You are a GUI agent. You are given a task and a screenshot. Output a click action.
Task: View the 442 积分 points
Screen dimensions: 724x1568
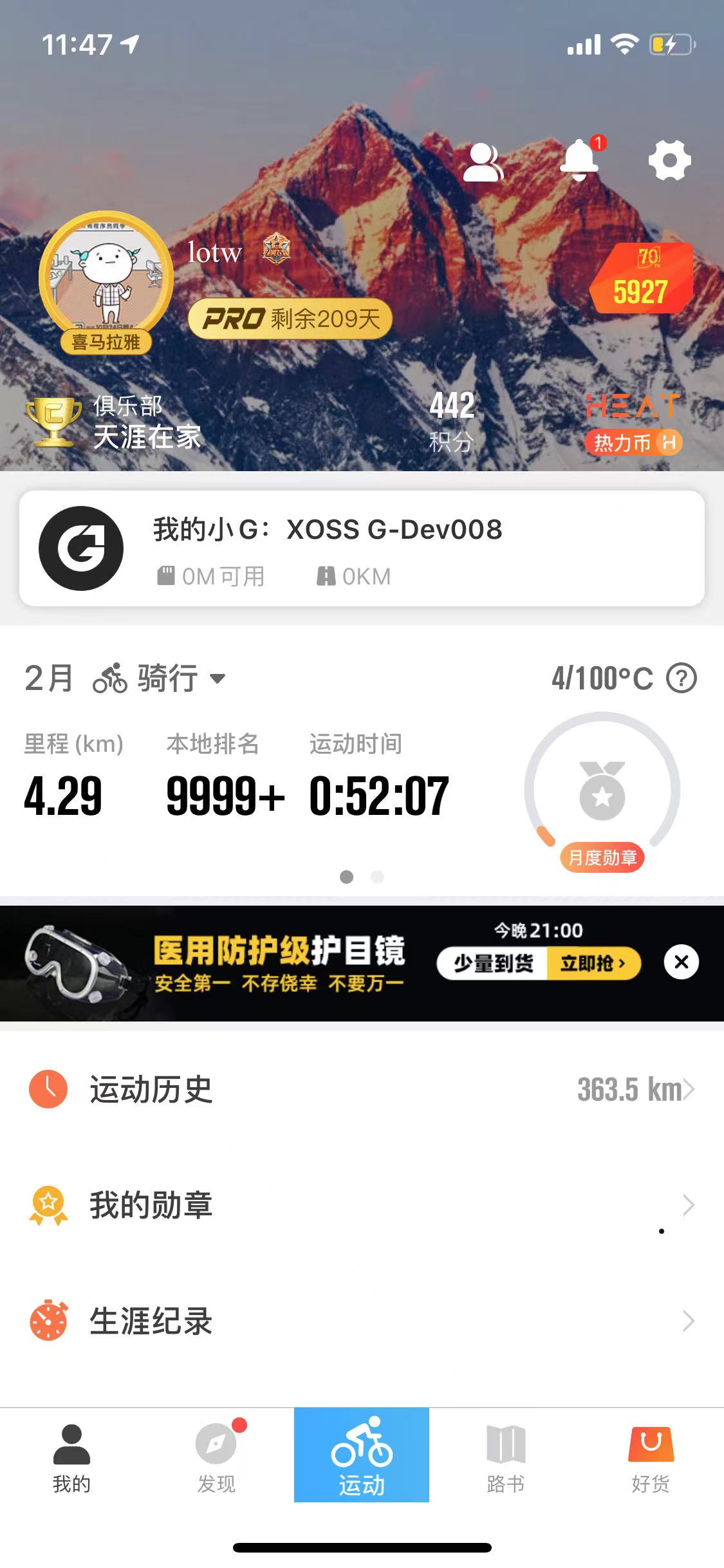tap(452, 421)
